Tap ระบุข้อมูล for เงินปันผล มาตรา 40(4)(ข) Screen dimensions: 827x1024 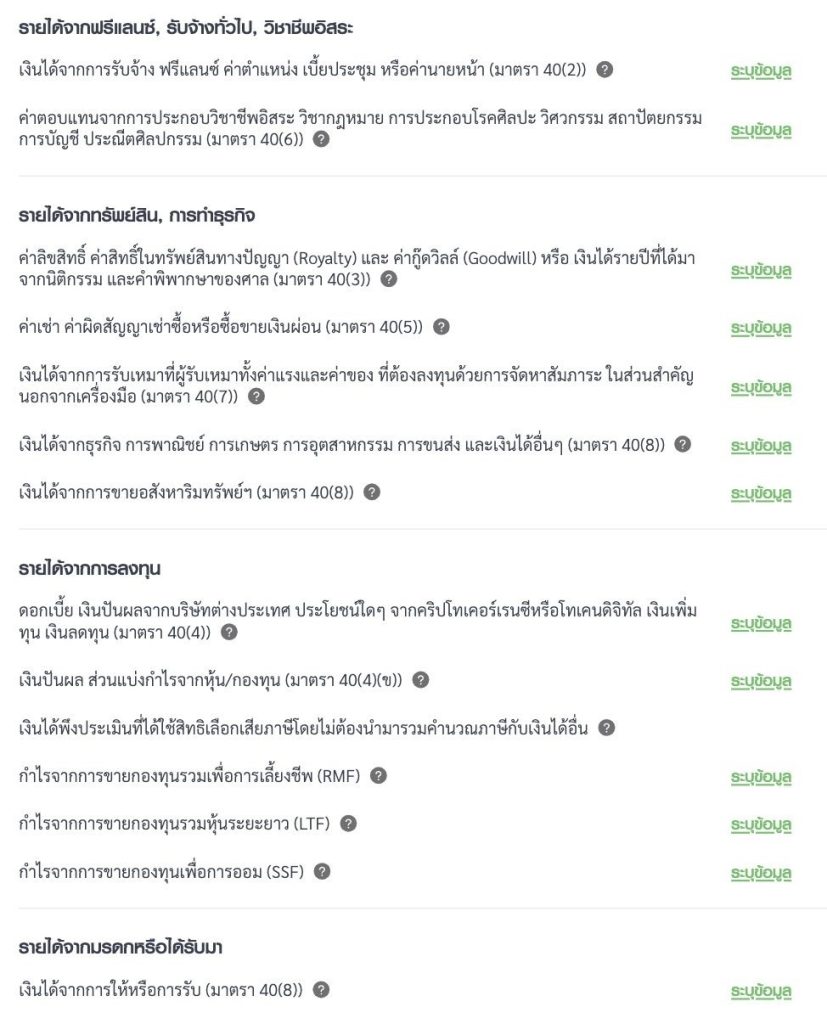[761, 681]
